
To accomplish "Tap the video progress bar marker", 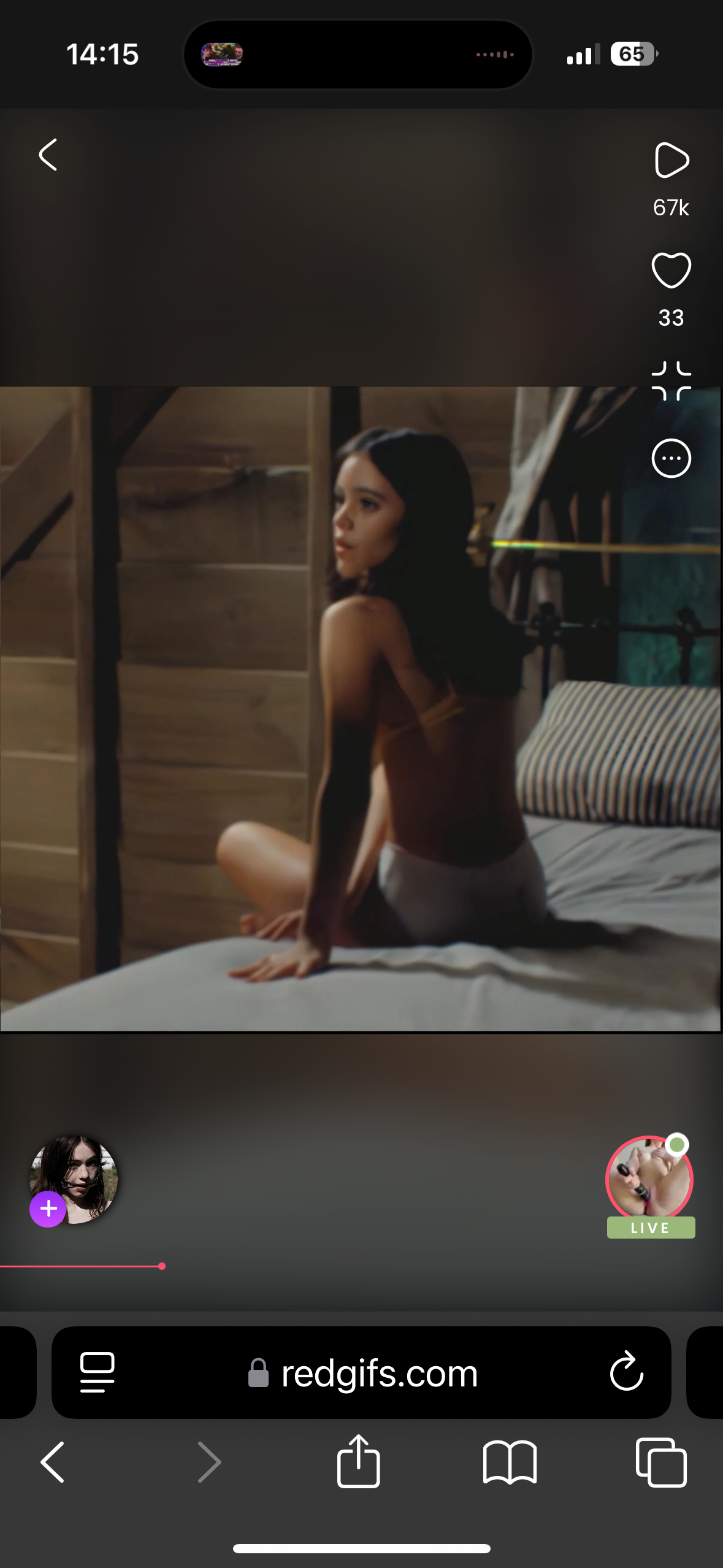I will [x=162, y=1266].
